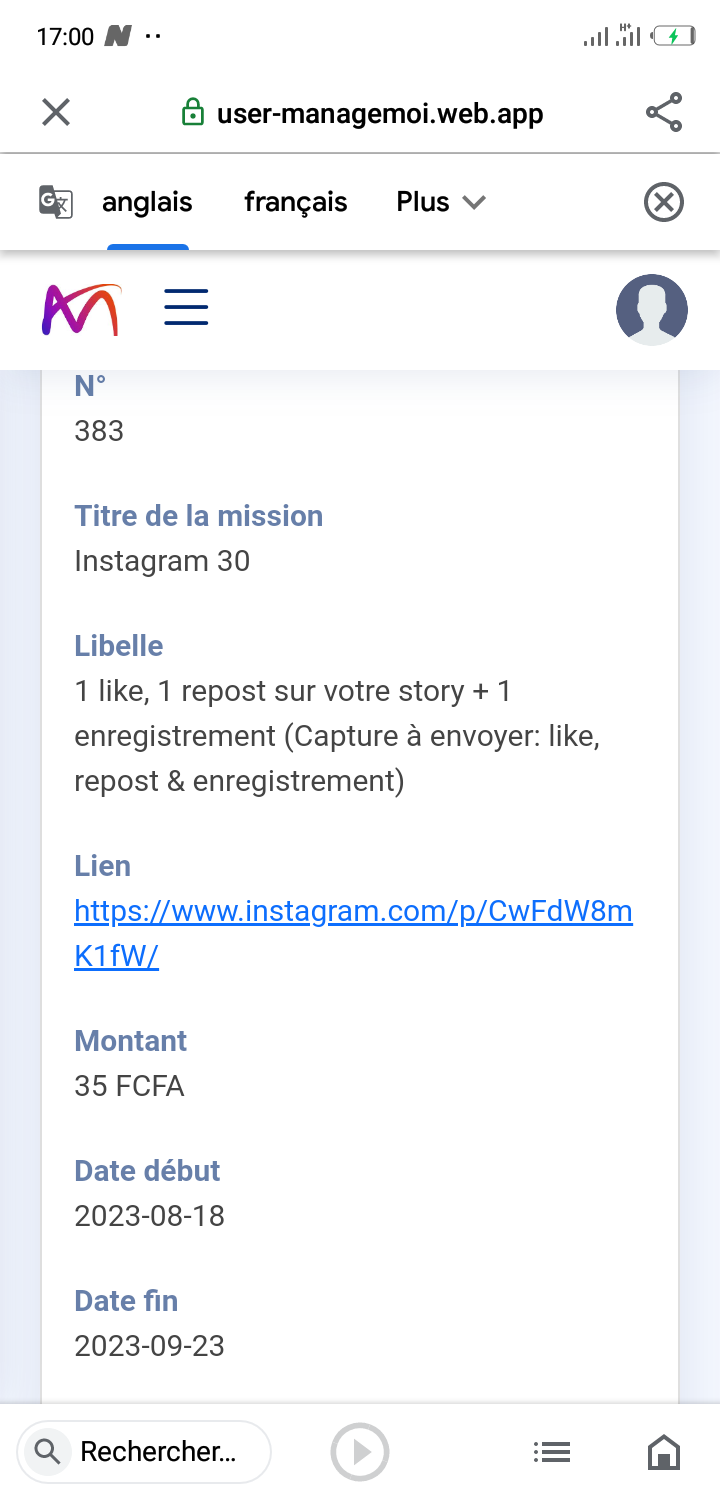The width and height of the screenshot is (720, 1500).
Task: Close the browser tab with the X
Action: point(56,112)
